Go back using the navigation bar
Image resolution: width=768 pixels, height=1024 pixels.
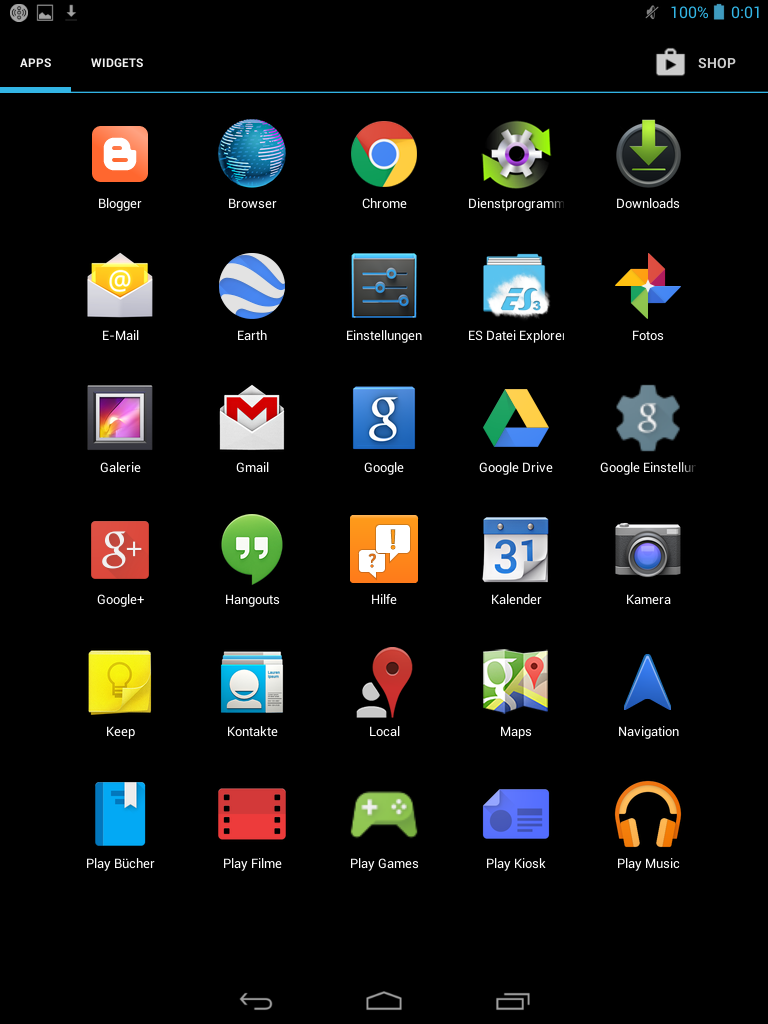pos(256,1001)
